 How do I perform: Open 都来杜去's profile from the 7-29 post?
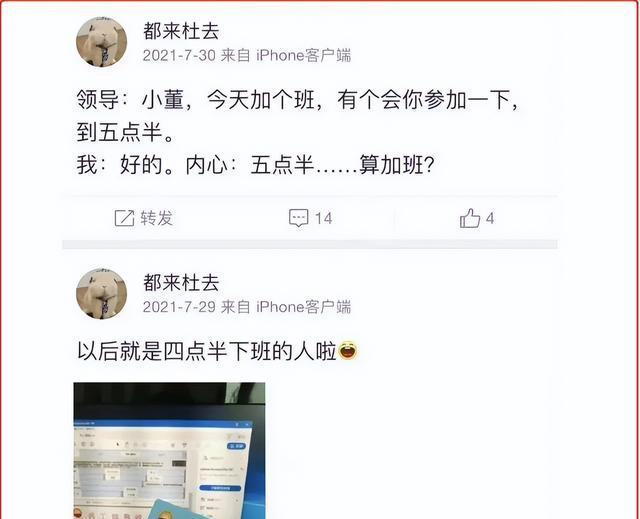tap(181, 283)
